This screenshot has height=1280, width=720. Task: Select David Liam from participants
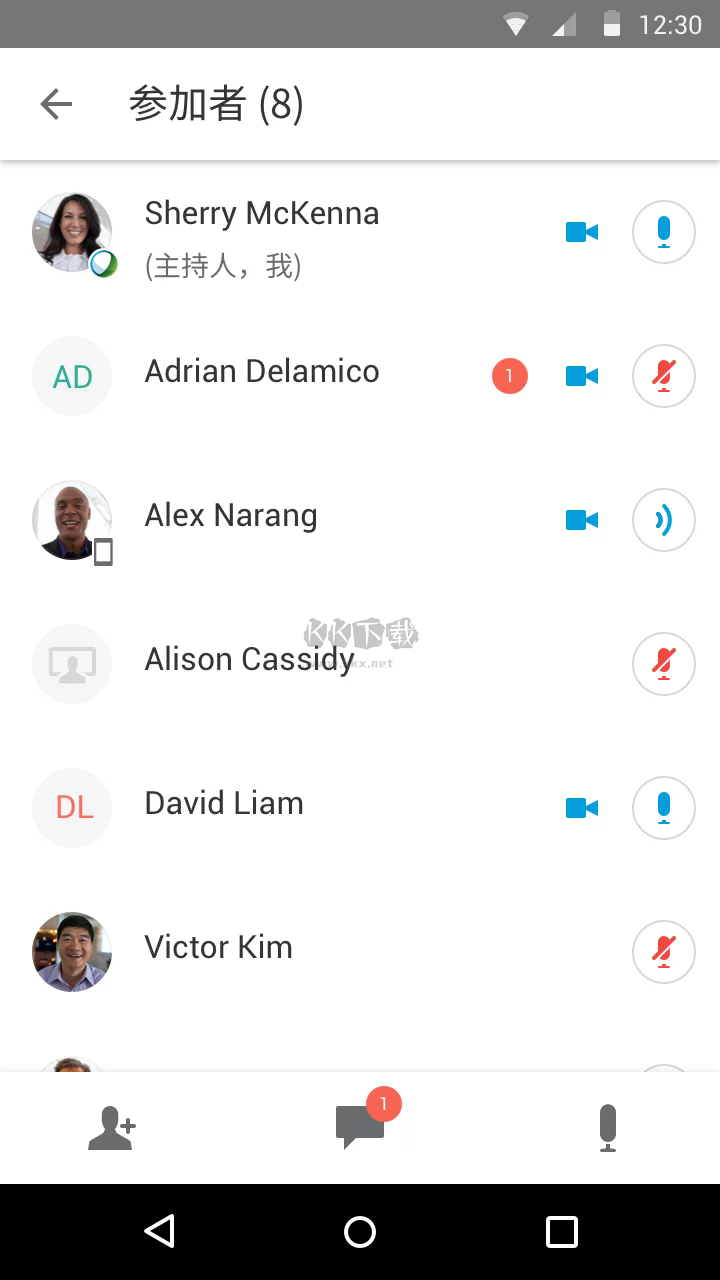pos(224,804)
